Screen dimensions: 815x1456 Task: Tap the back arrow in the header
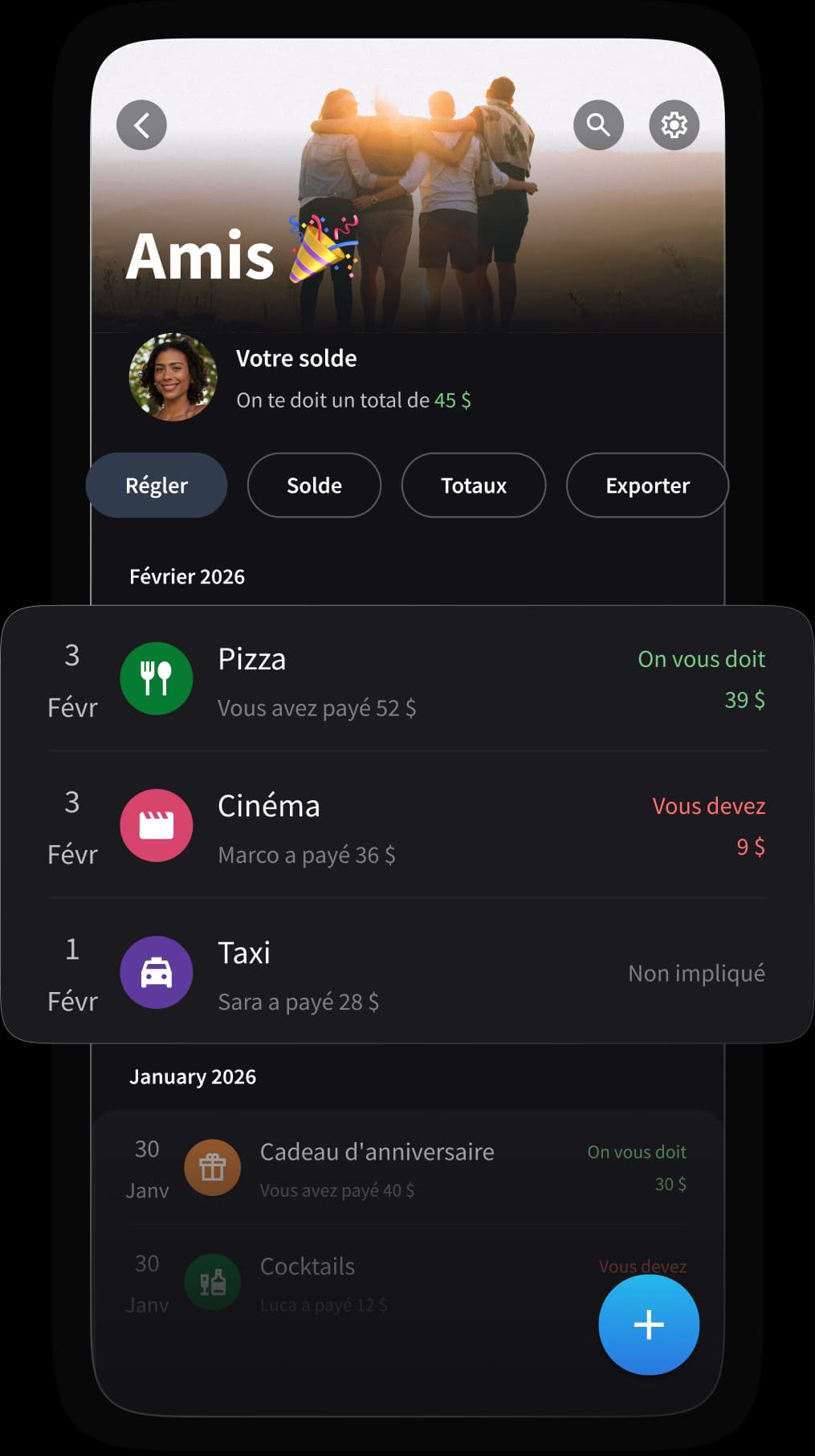click(141, 124)
